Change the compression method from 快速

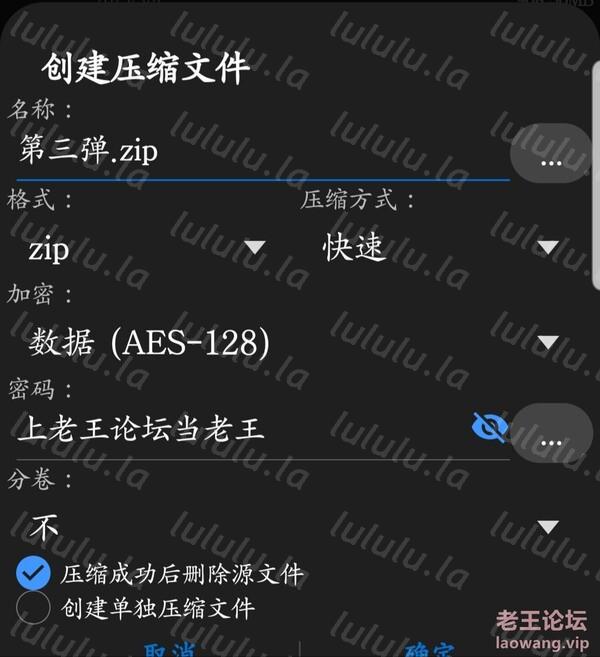(x=440, y=248)
